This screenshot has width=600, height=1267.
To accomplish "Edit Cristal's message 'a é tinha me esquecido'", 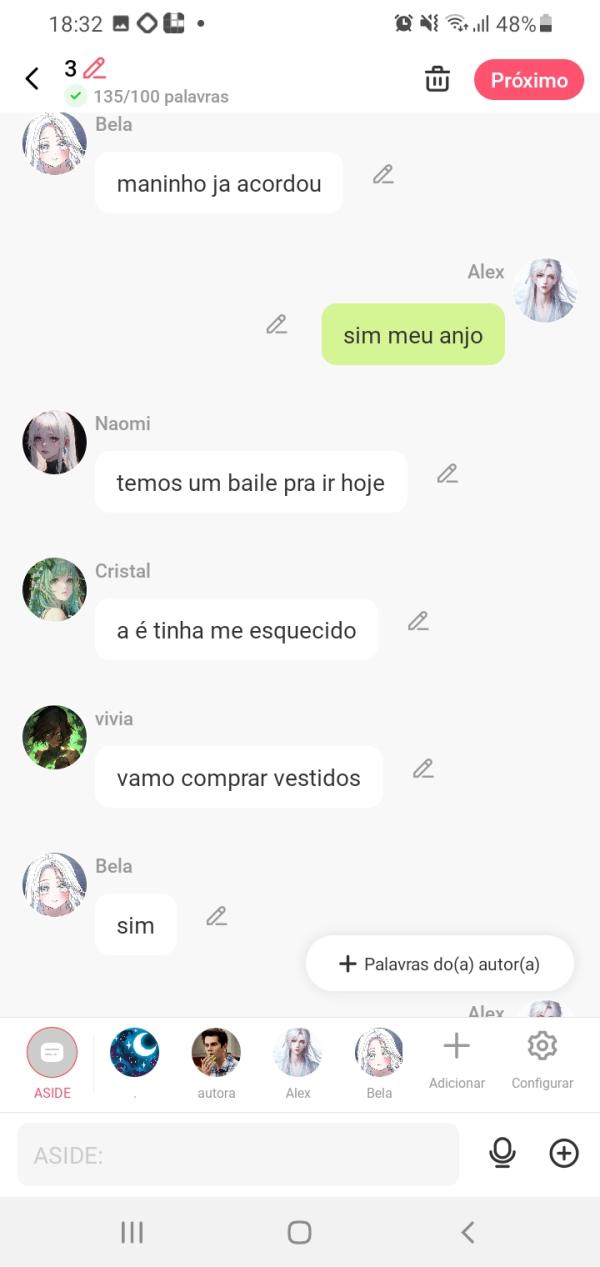I will coord(418,622).
